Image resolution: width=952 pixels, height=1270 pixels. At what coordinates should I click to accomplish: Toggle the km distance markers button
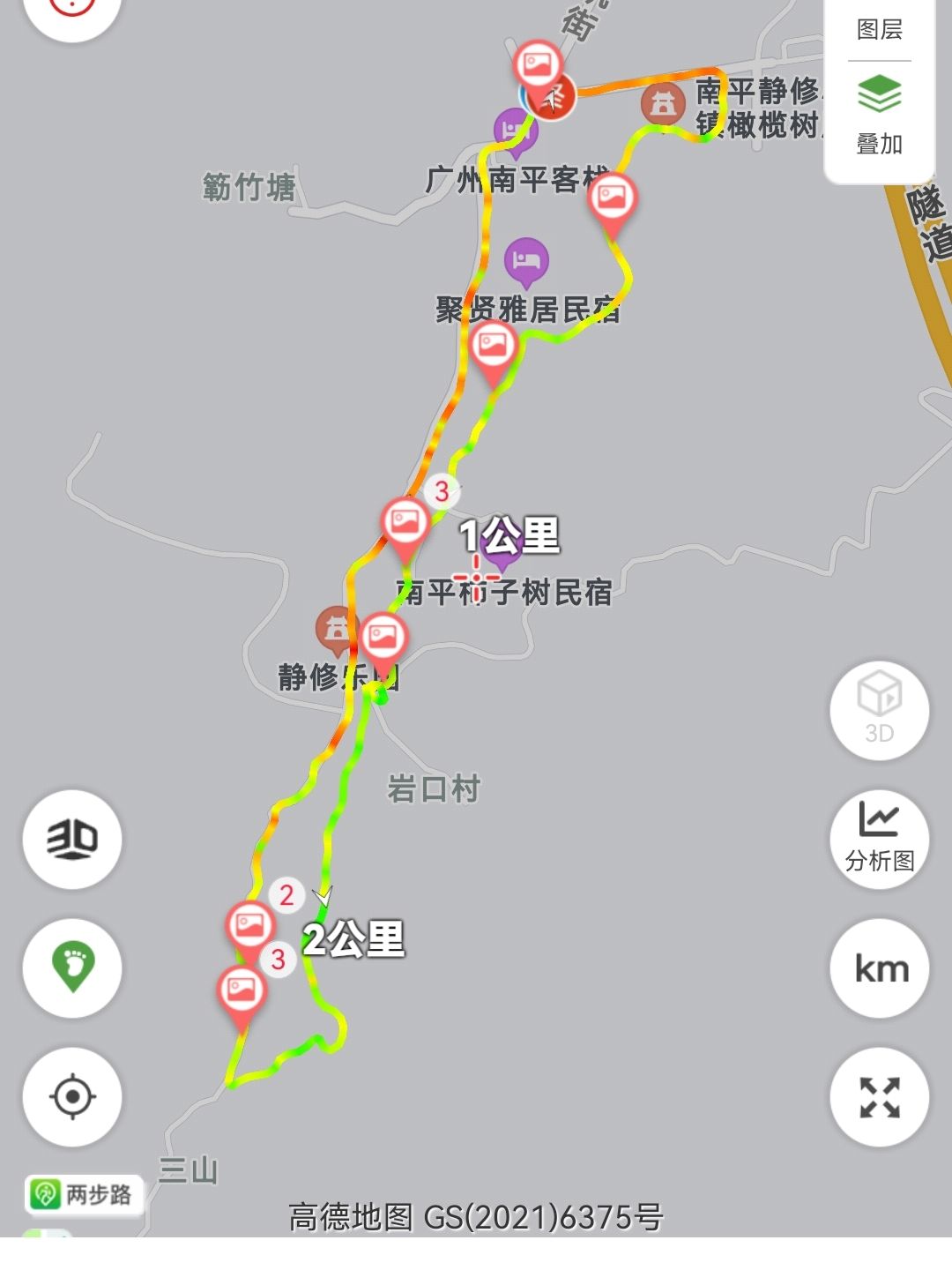coord(879,968)
